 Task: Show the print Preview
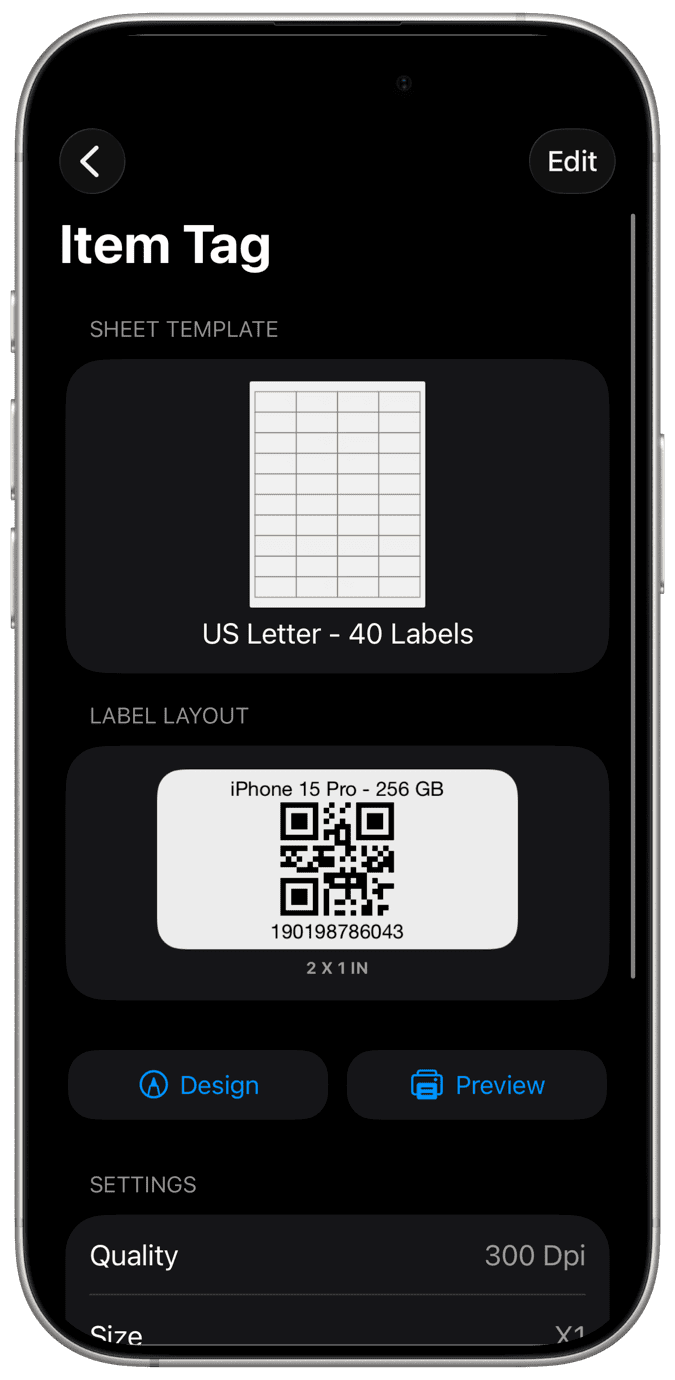[477, 1085]
